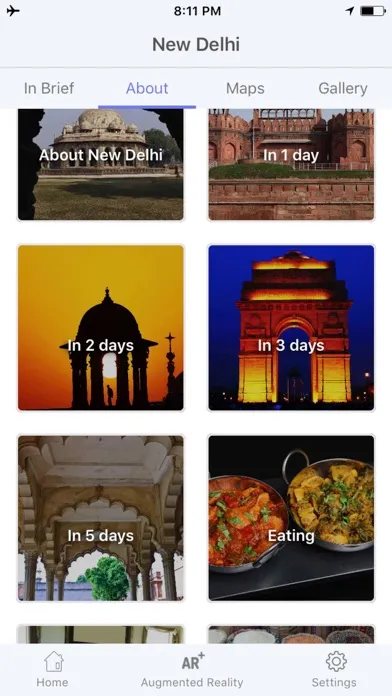Open the In 1 day itinerary
This screenshot has height=696, width=392.
291,165
